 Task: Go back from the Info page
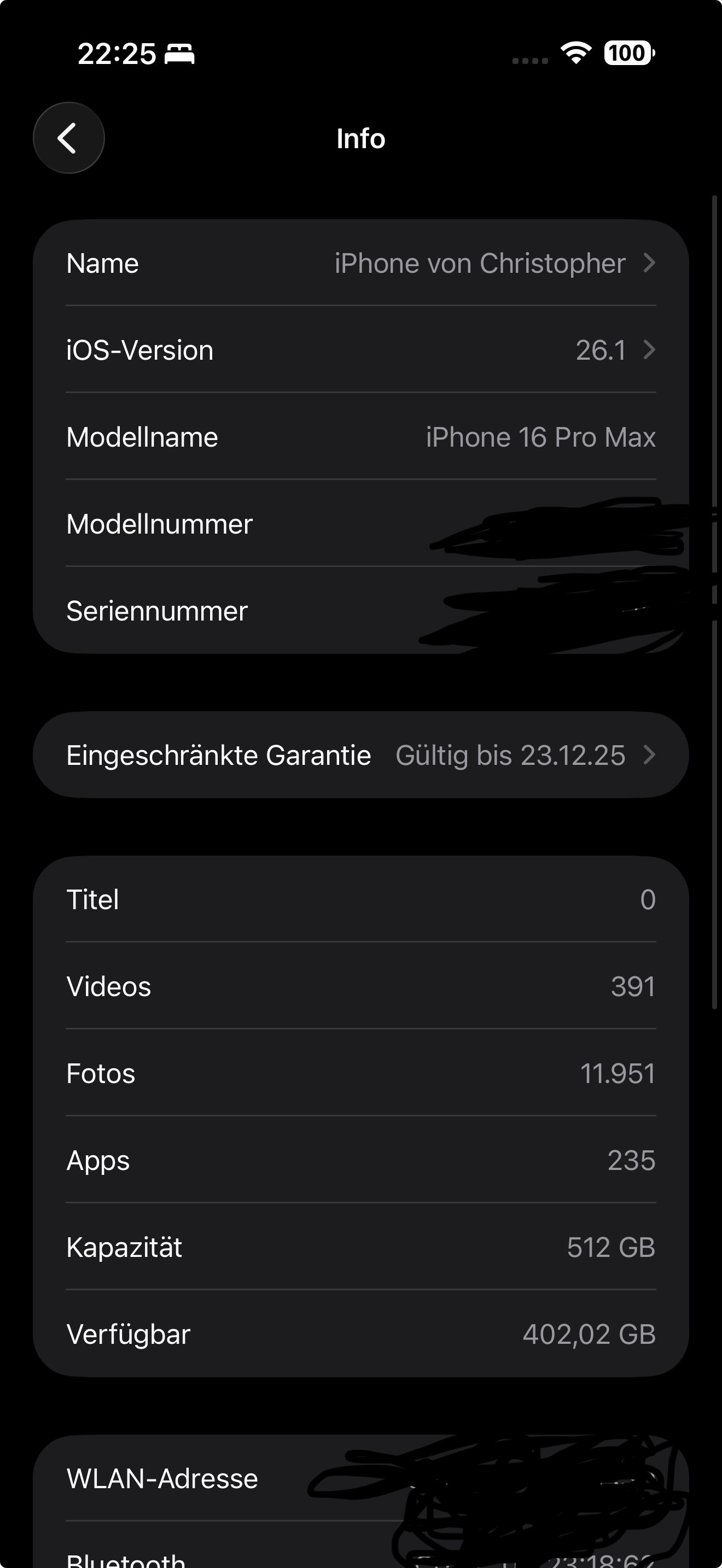point(69,138)
